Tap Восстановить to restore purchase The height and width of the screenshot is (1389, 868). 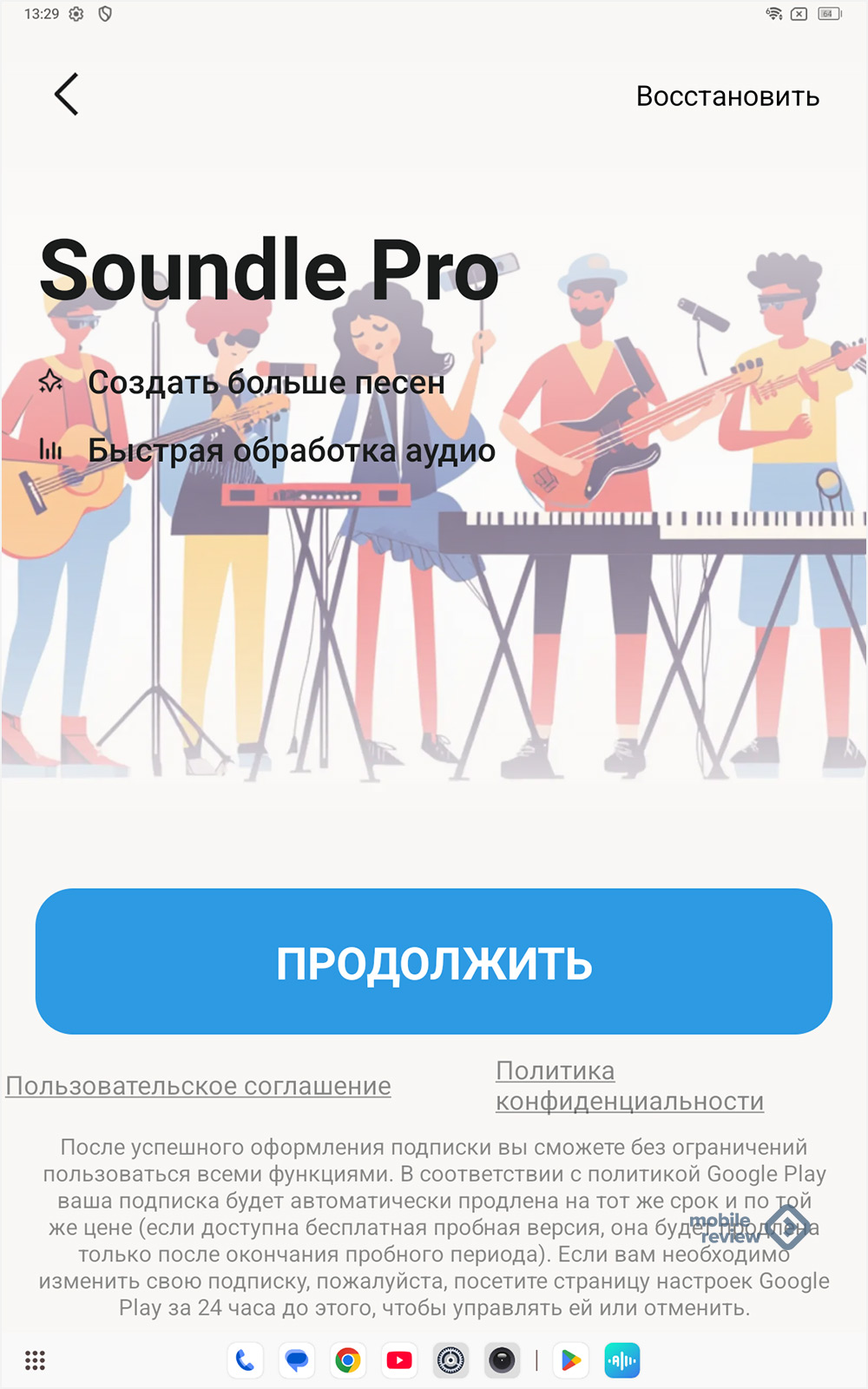coord(727,96)
